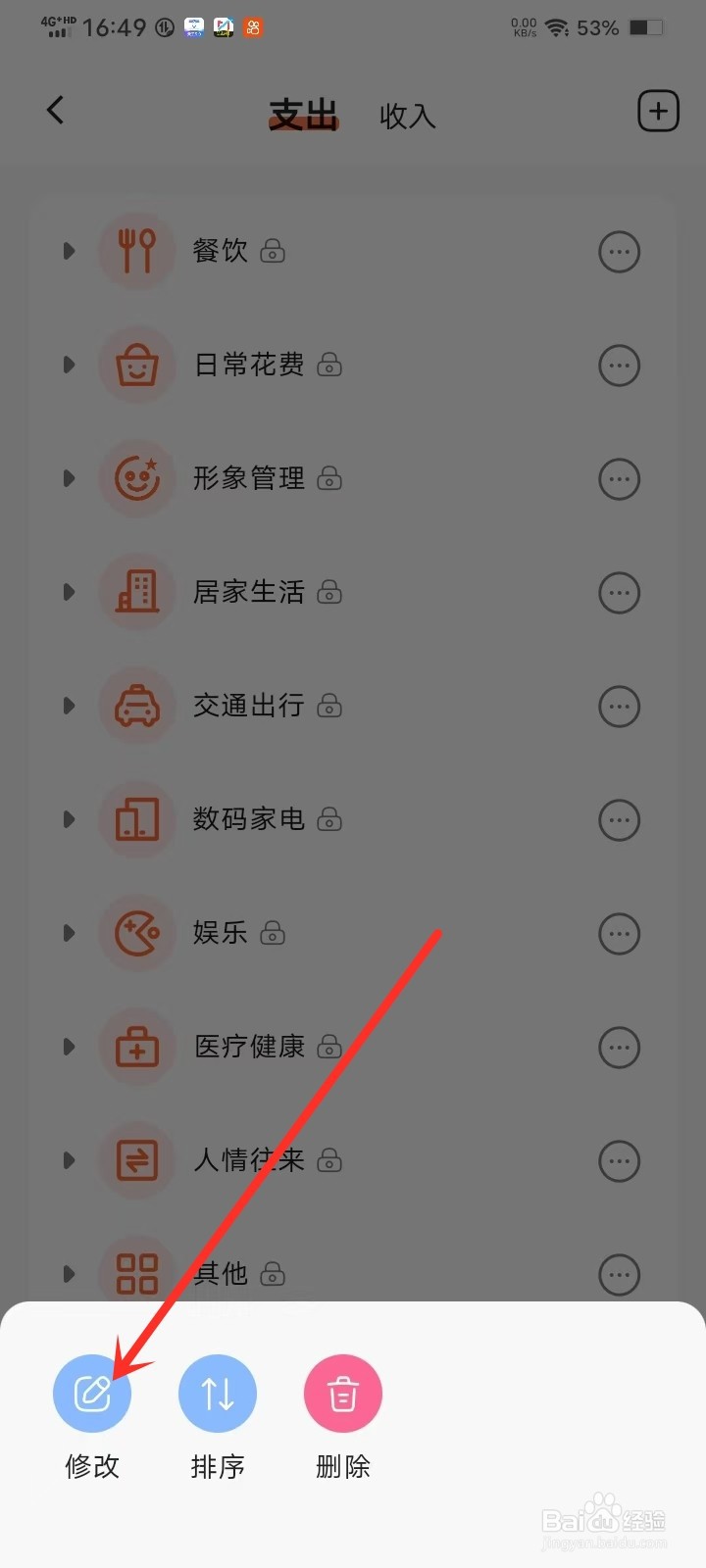706x1568 pixels.
Task: Tap the 删除 delete icon
Action: pos(342,1393)
